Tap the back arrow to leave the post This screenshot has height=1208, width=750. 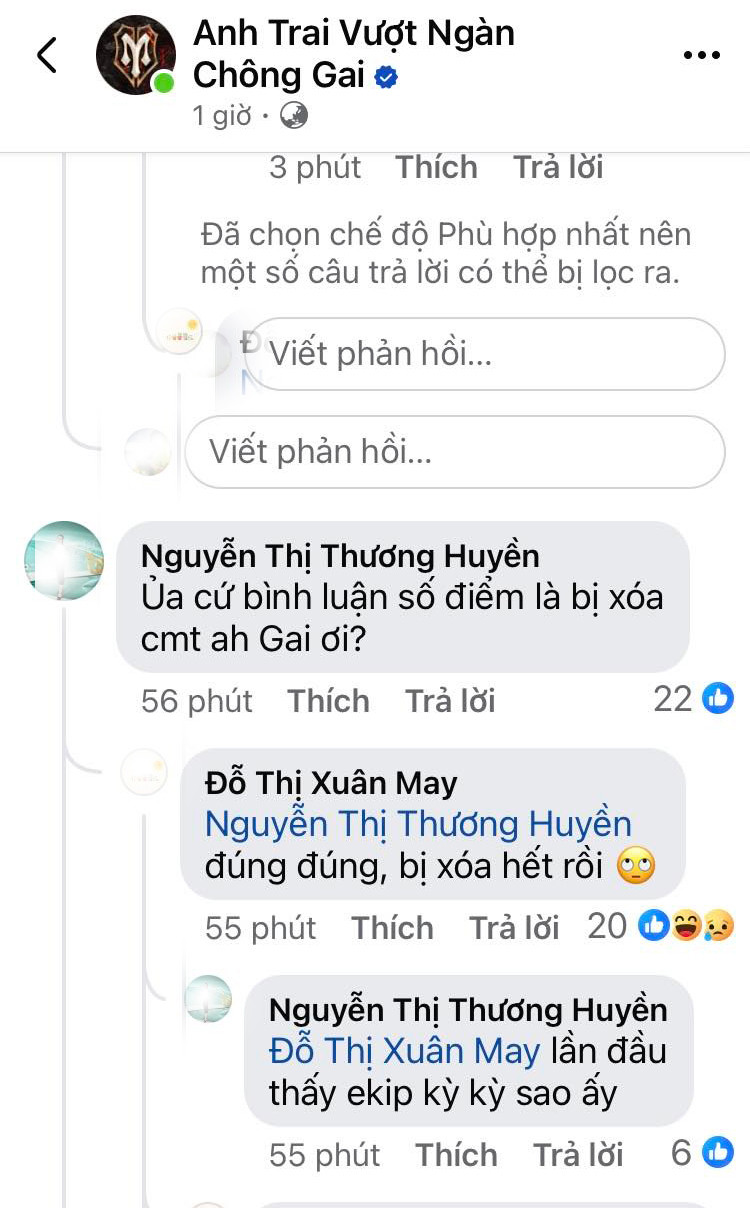(44, 56)
